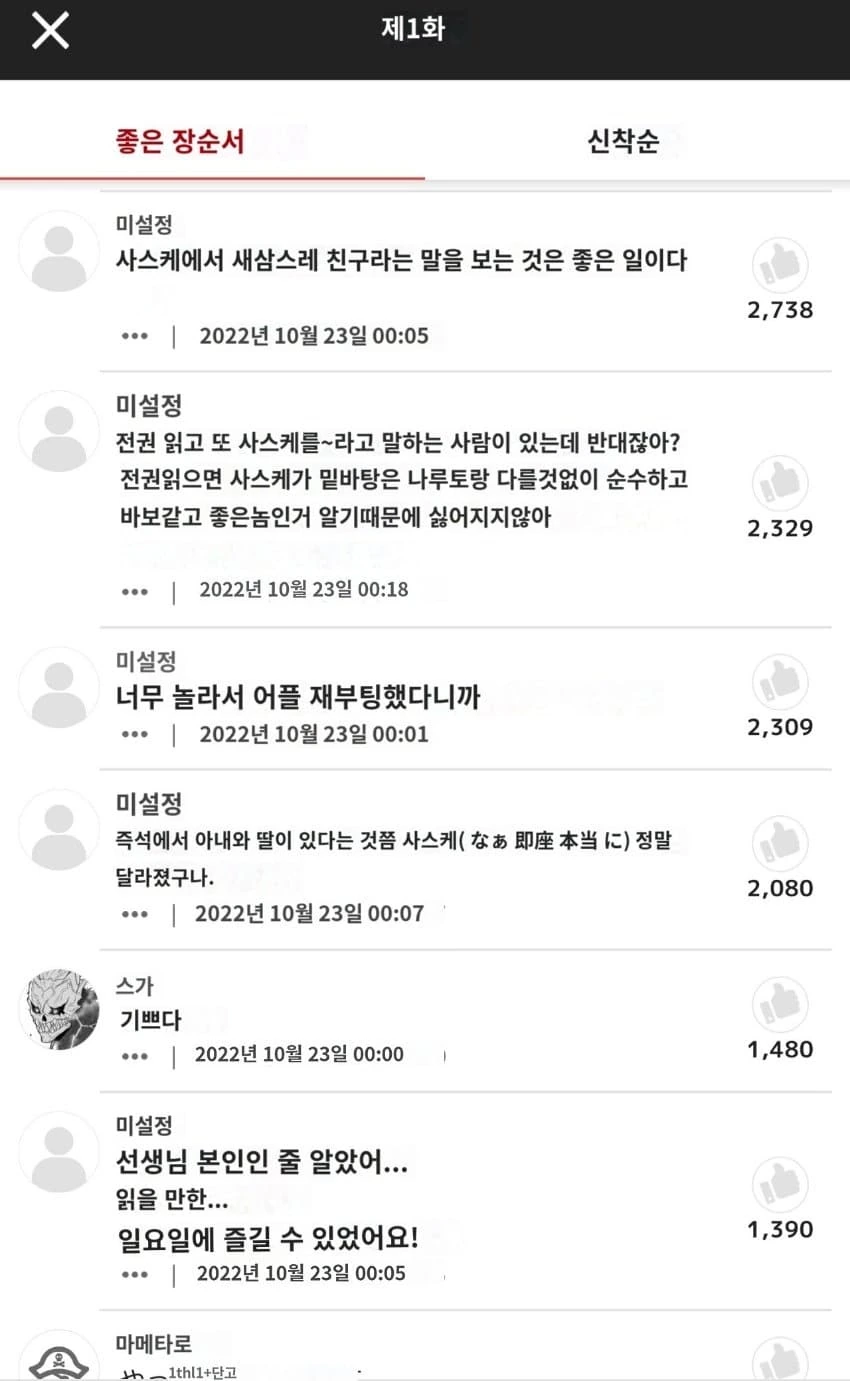This screenshot has height=1381, width=850.
Task: Open more options on the 00:01 comment
Action: (x=135, y=735)
